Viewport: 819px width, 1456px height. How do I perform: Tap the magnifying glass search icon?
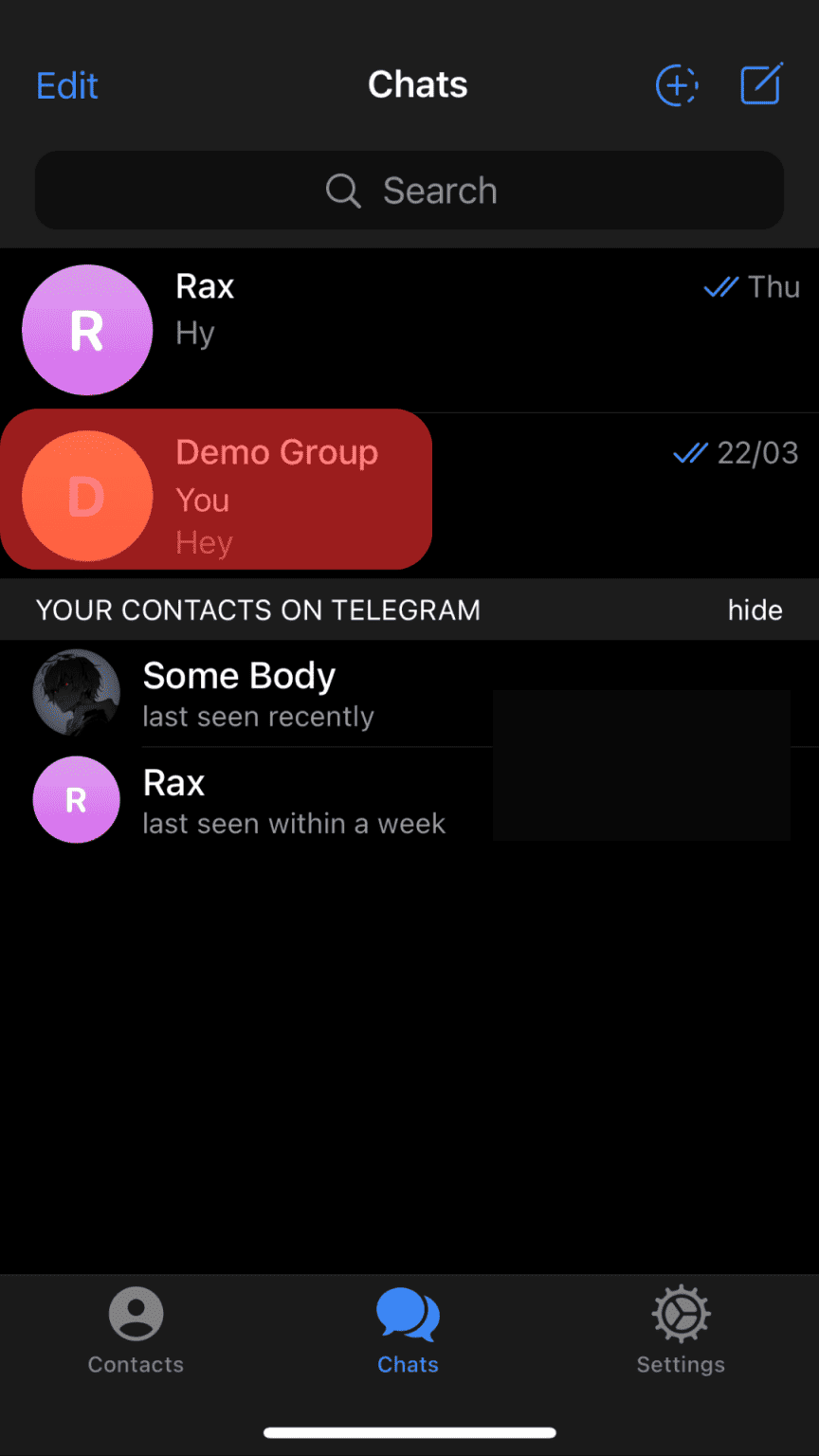[343, 191]
